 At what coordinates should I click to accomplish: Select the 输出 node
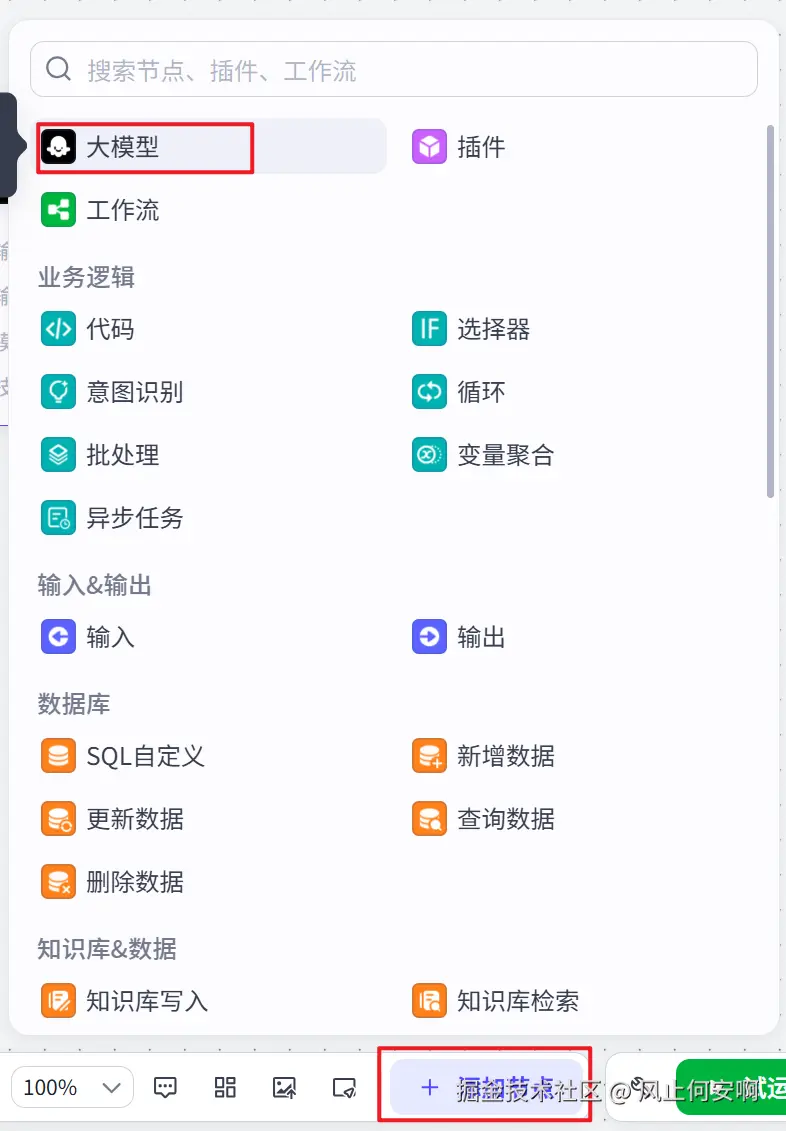[x=481, y=637]
